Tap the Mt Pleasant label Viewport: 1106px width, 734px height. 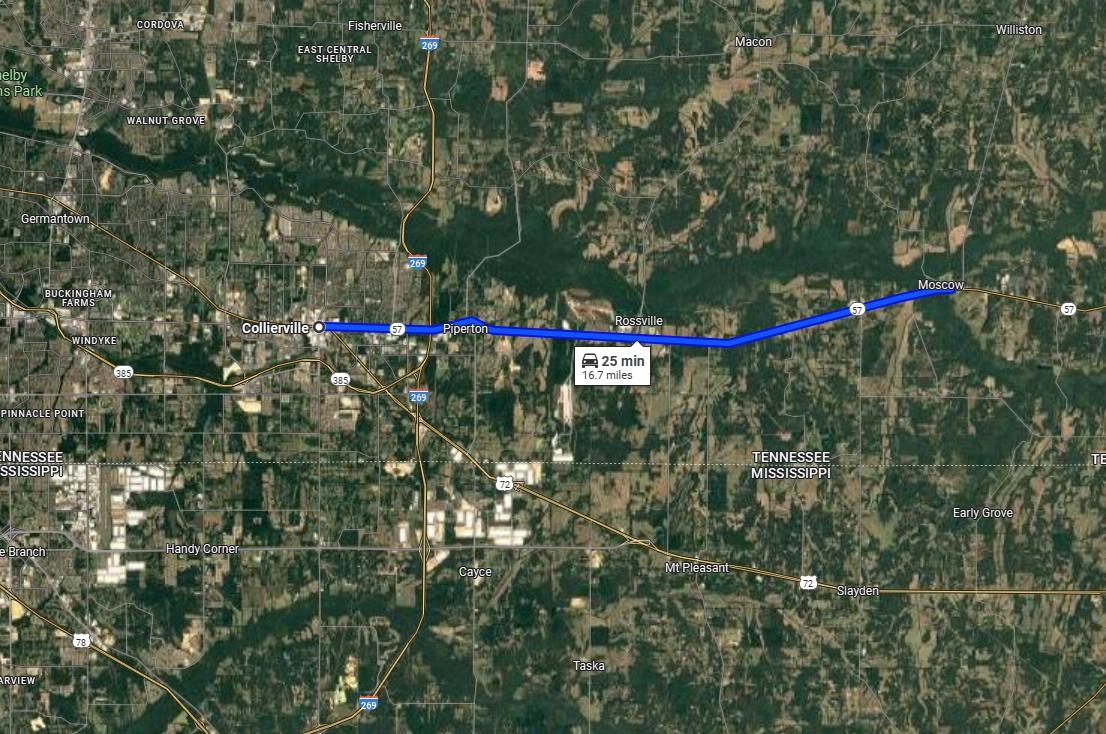697,567
